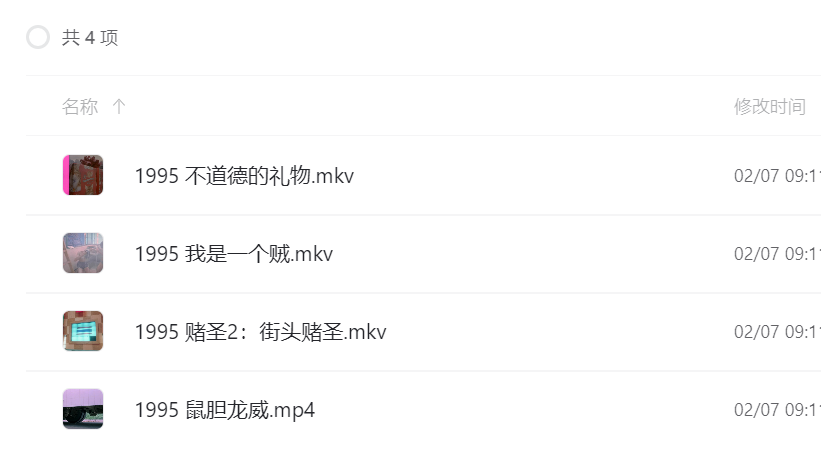The height and width of the screenshot is (462, 821).
Task: Sort files by 修改时间 column
Action: coord(769,107)
